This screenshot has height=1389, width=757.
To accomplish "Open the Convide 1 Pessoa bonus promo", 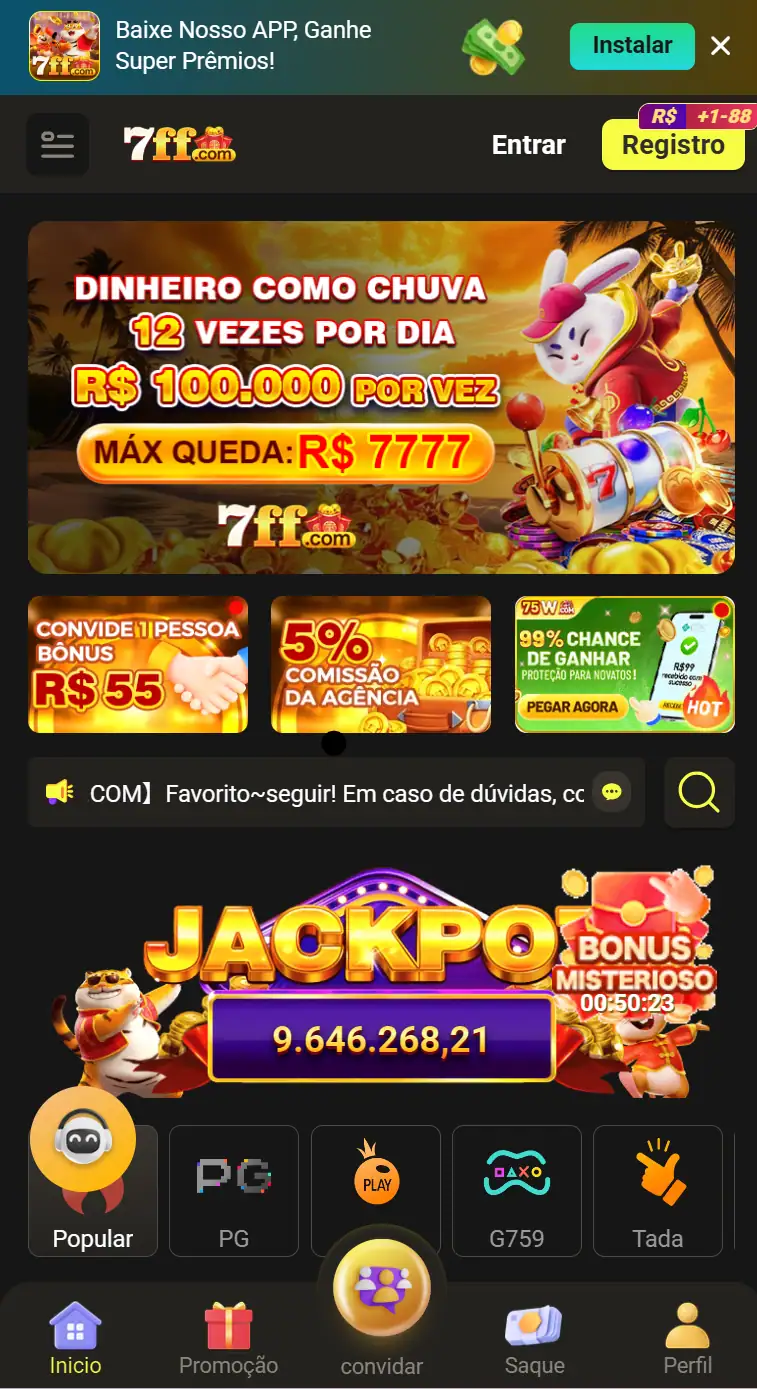I will pos(138,665).
